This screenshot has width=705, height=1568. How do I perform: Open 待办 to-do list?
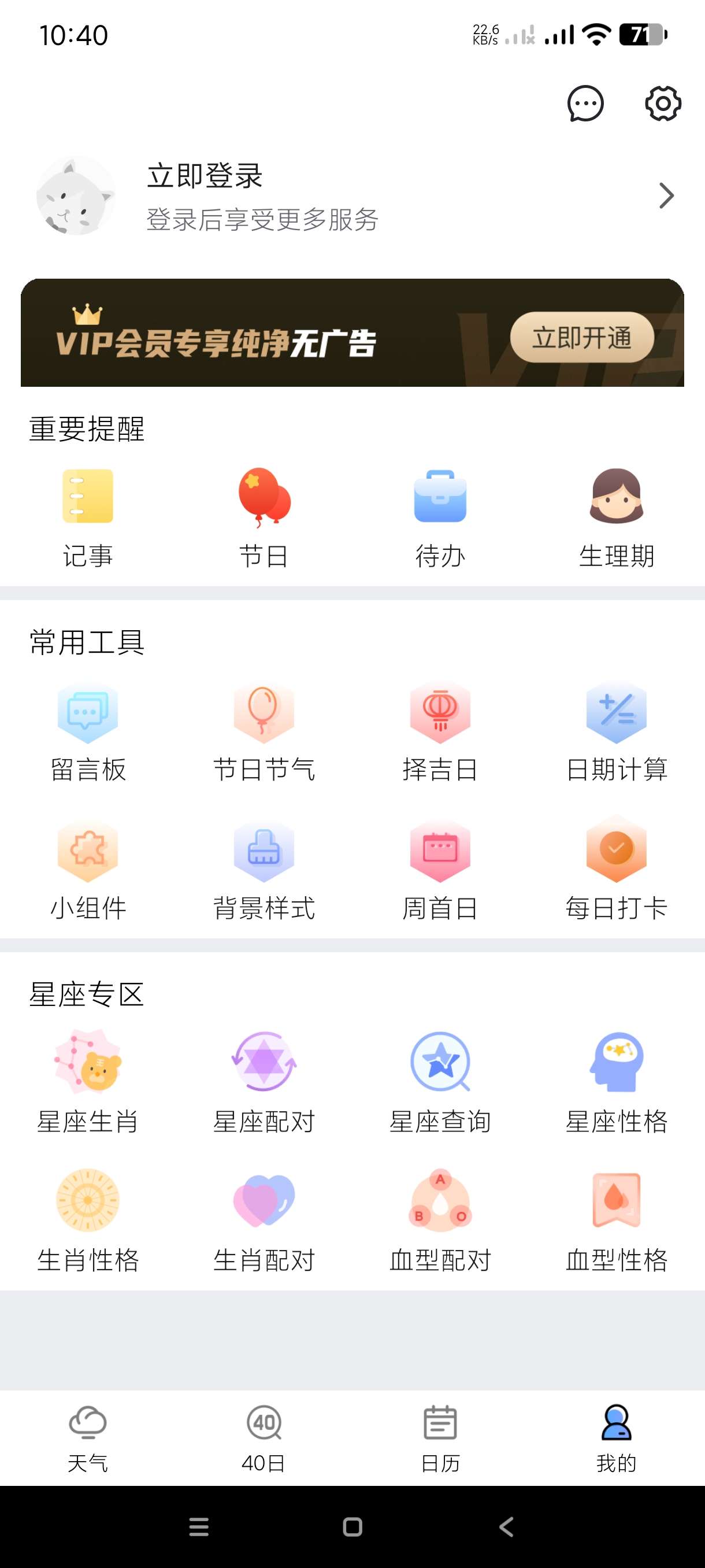pos(440,517)
